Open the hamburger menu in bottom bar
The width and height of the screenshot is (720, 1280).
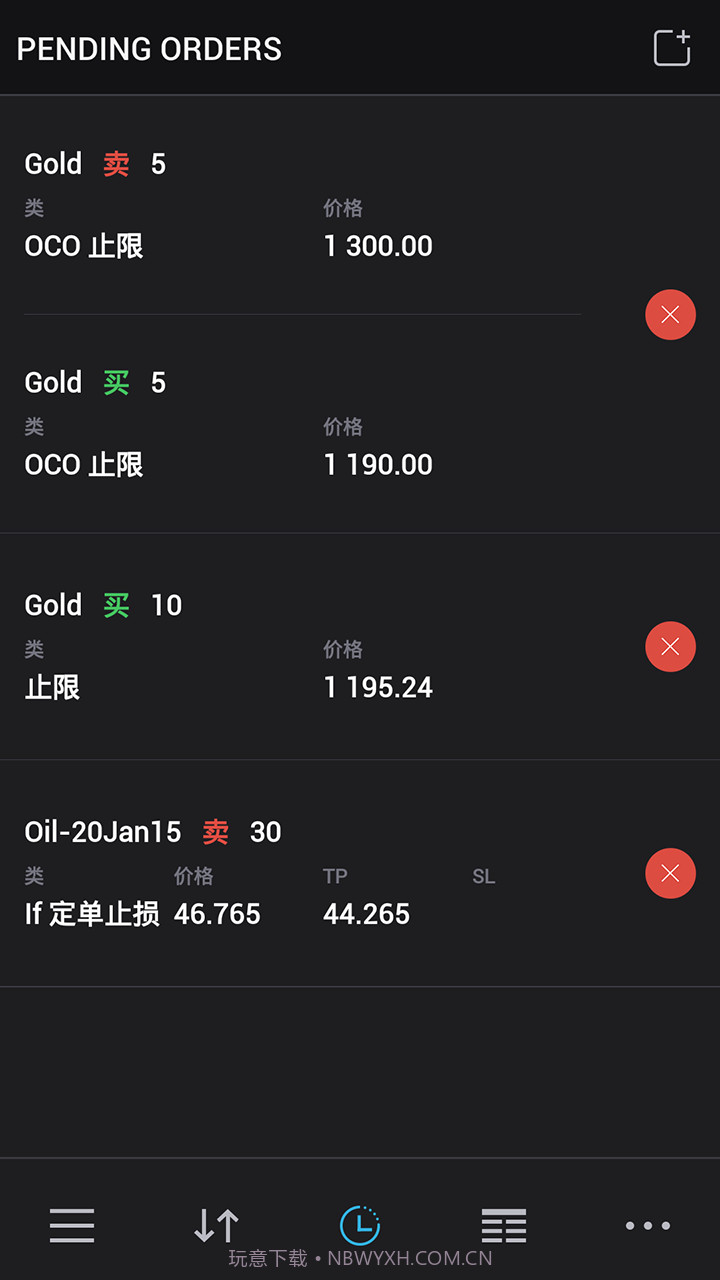click(71, 1225)
